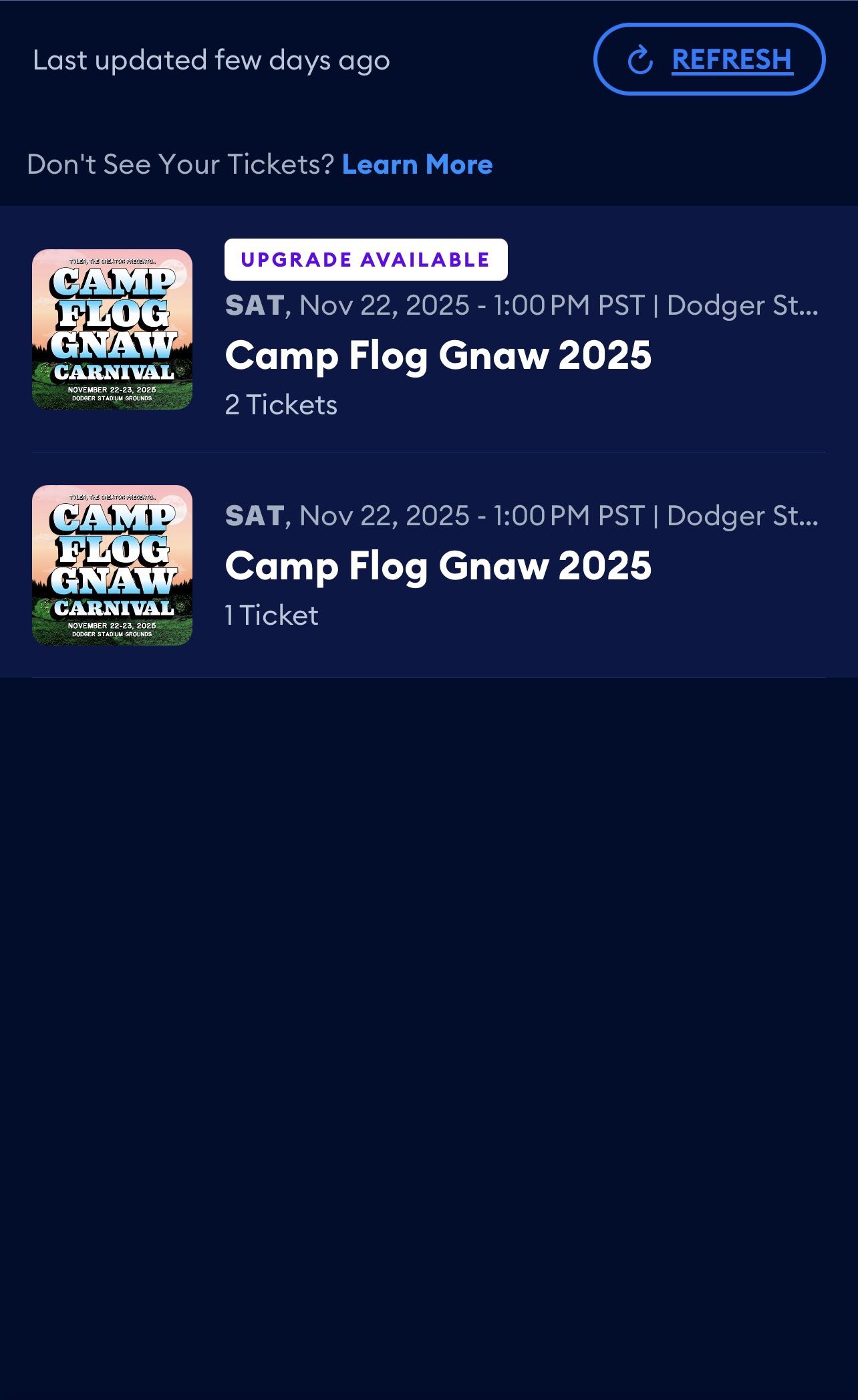The height and width of the screenshot is (1400, 858).
Task: Click the Don't See Your Tickets prompt
Action: click(x=180, y=162)
